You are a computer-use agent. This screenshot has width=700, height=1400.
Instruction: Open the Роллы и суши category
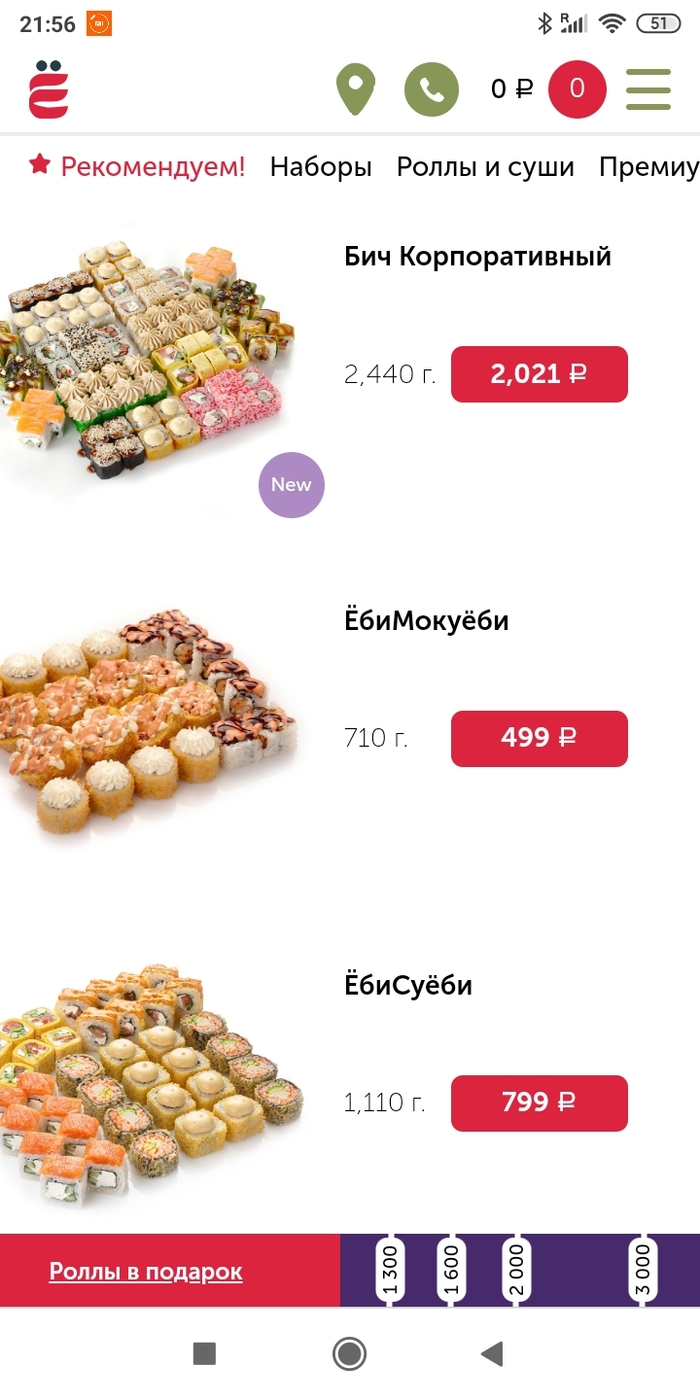pyautogui.click(x=485, y=167)
